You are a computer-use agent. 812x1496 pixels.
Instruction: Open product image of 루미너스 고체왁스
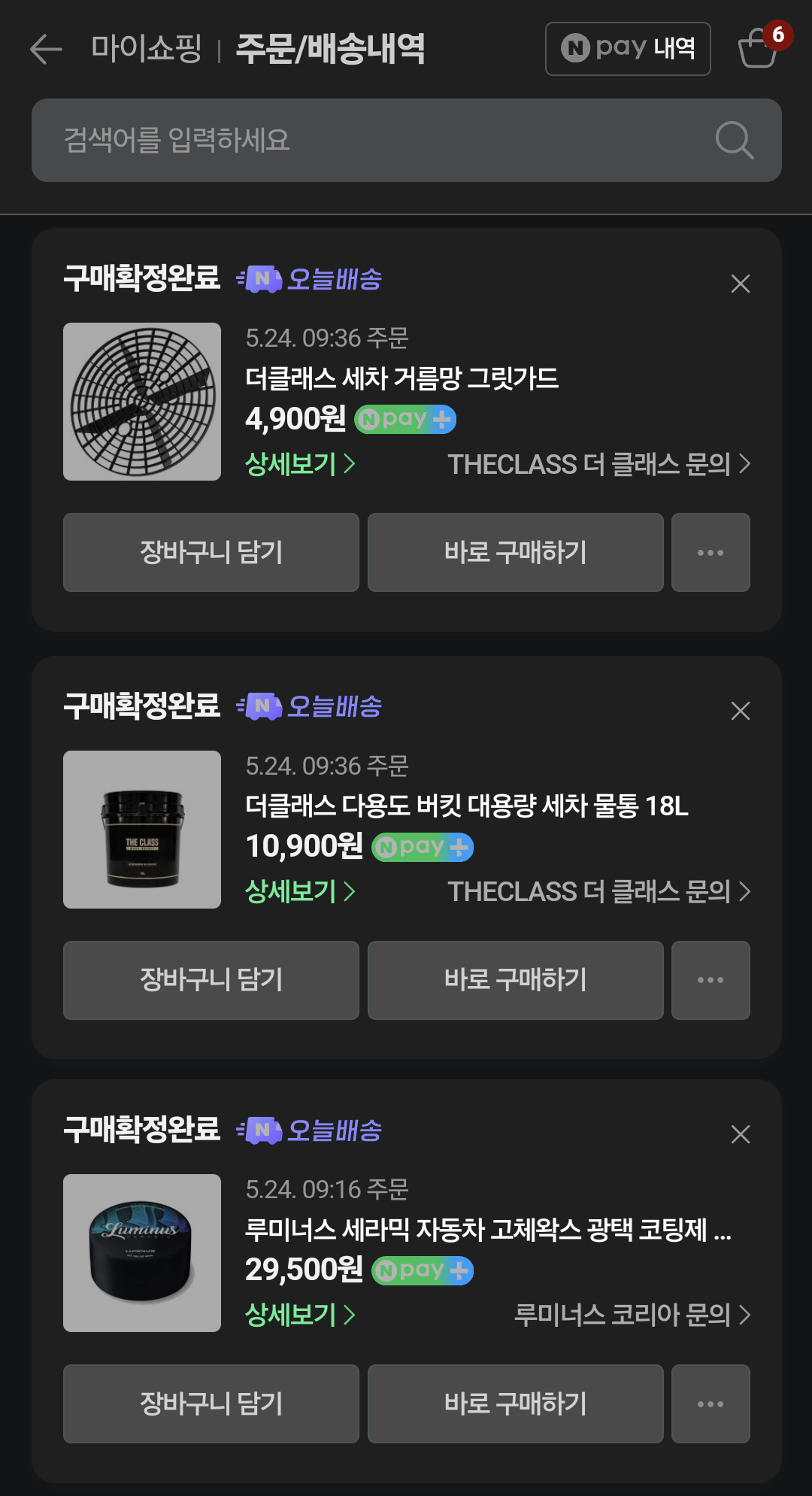(x=142, y=1253)
